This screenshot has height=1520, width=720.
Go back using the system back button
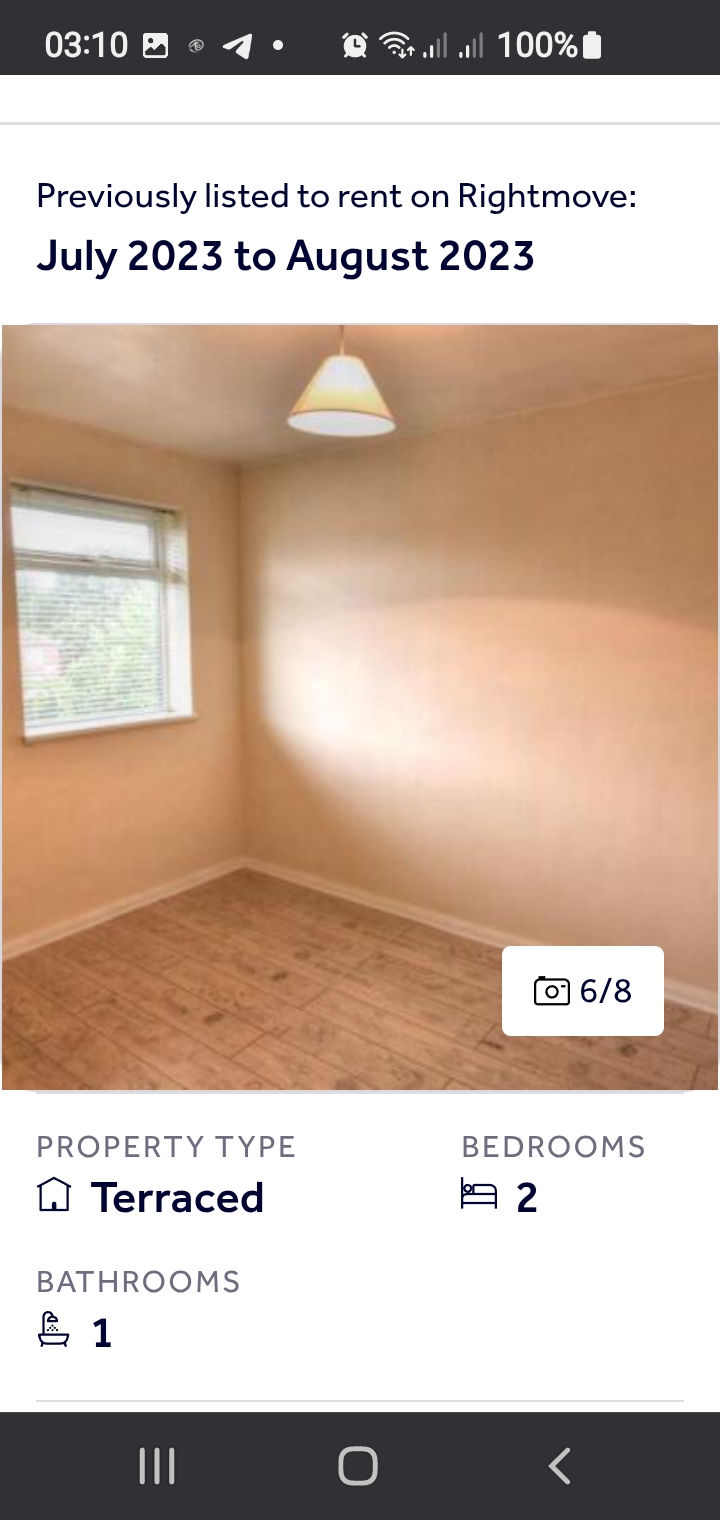tap(560, 1466)
